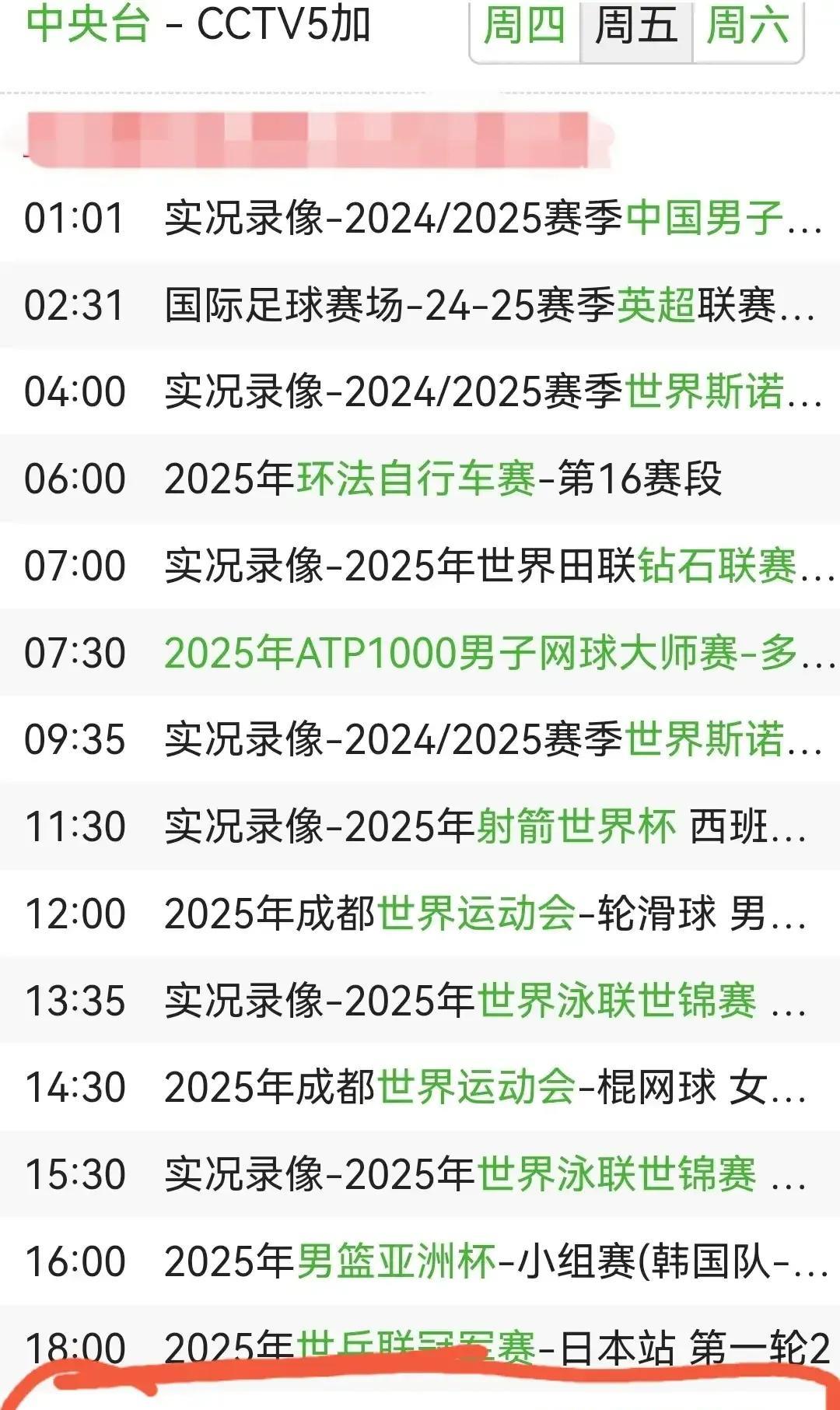Screen dimensions: 840x1410
Task: Open 世界运动会 link in the 12:00 row
Action: [476, 914]
